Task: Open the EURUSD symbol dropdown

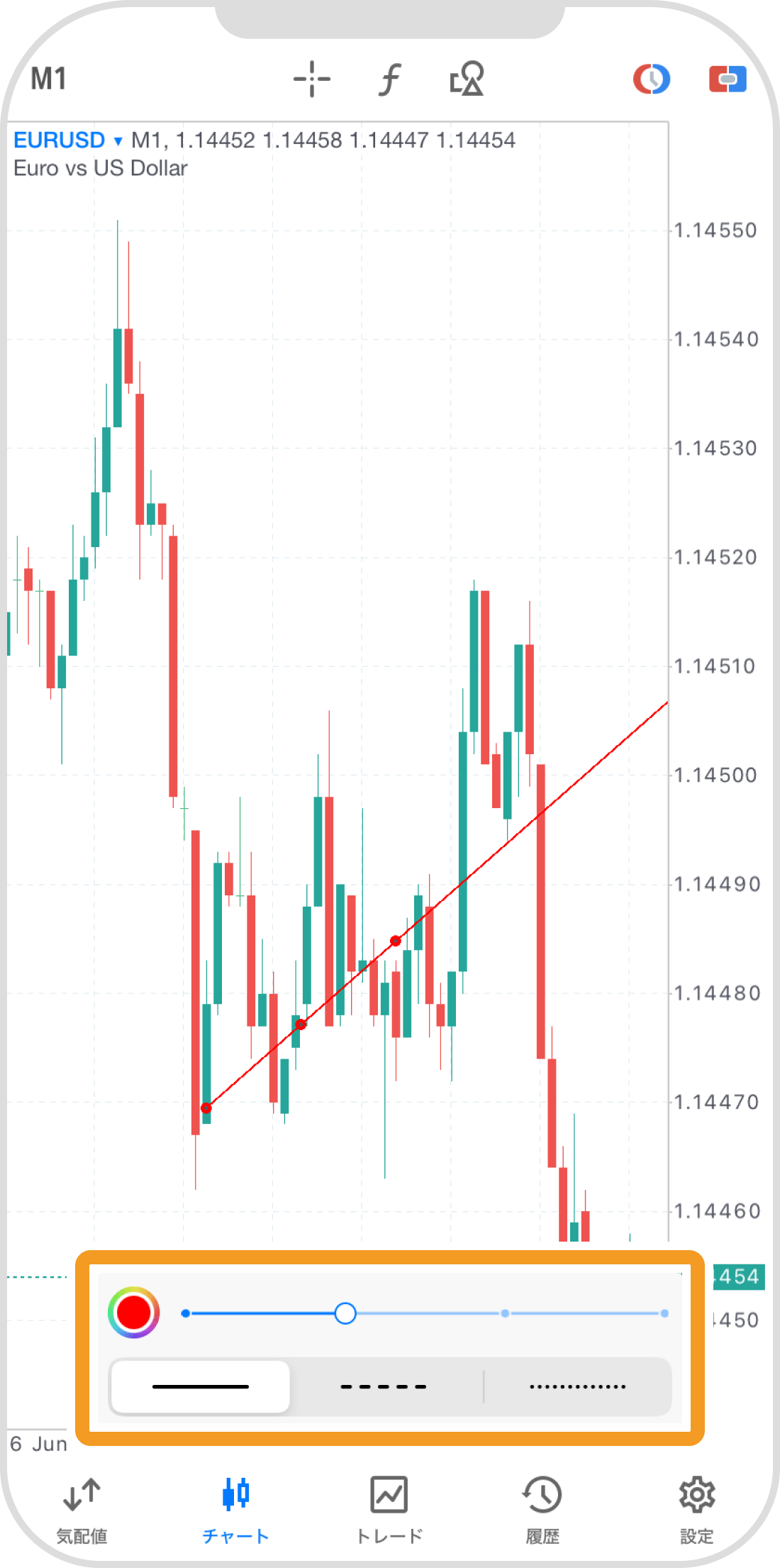Action: tap(68, 140)
